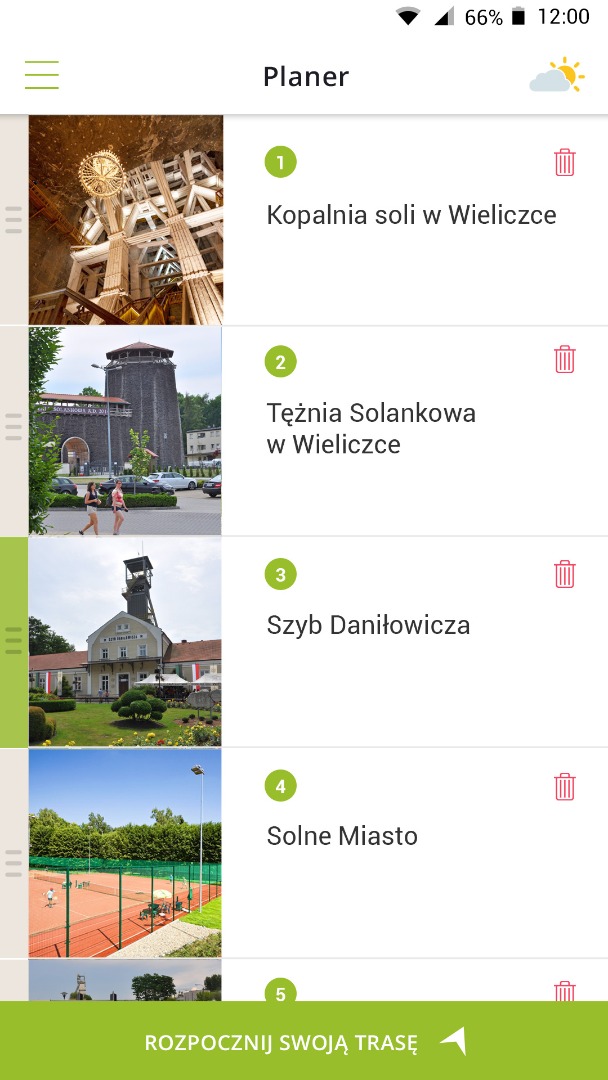Delete Kopalnia soli w Wieliczce from planner
The width and height of the screenshot is (608, 1080).
(x=565, y=162)
